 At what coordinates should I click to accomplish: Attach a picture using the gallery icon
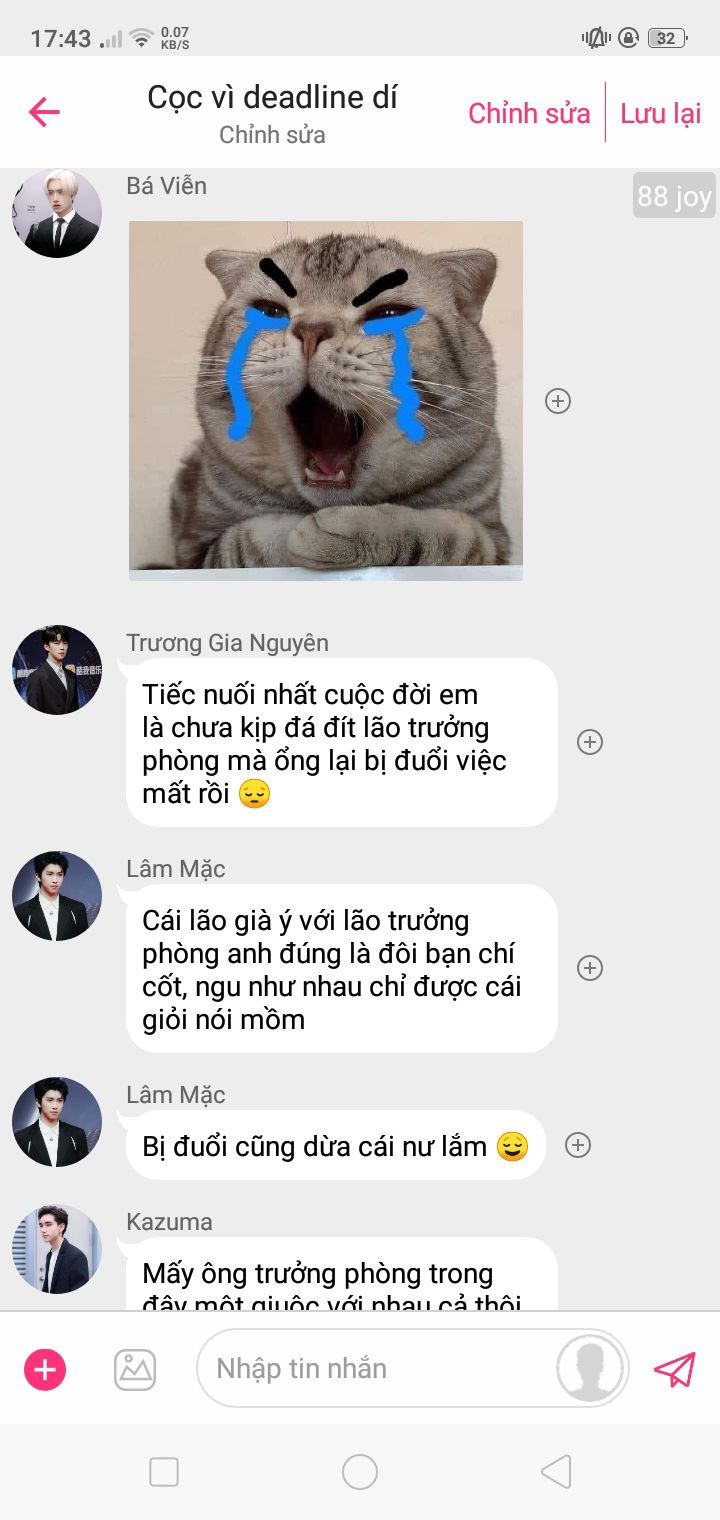pyautogui.click(x=135, y=1369)
